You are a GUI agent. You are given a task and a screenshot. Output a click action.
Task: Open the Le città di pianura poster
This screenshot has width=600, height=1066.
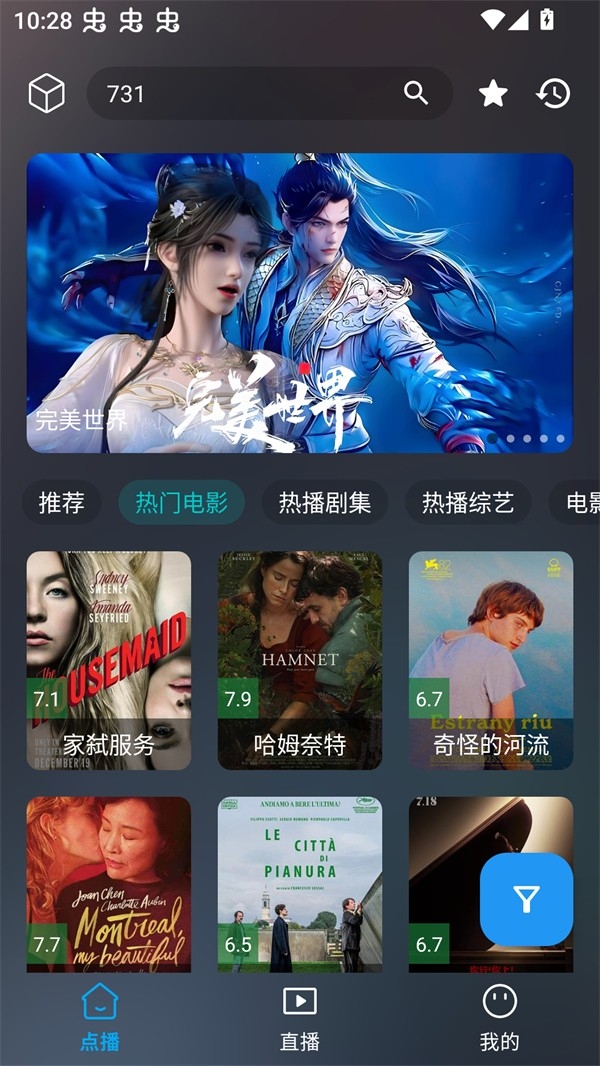[x=300, y=884]
